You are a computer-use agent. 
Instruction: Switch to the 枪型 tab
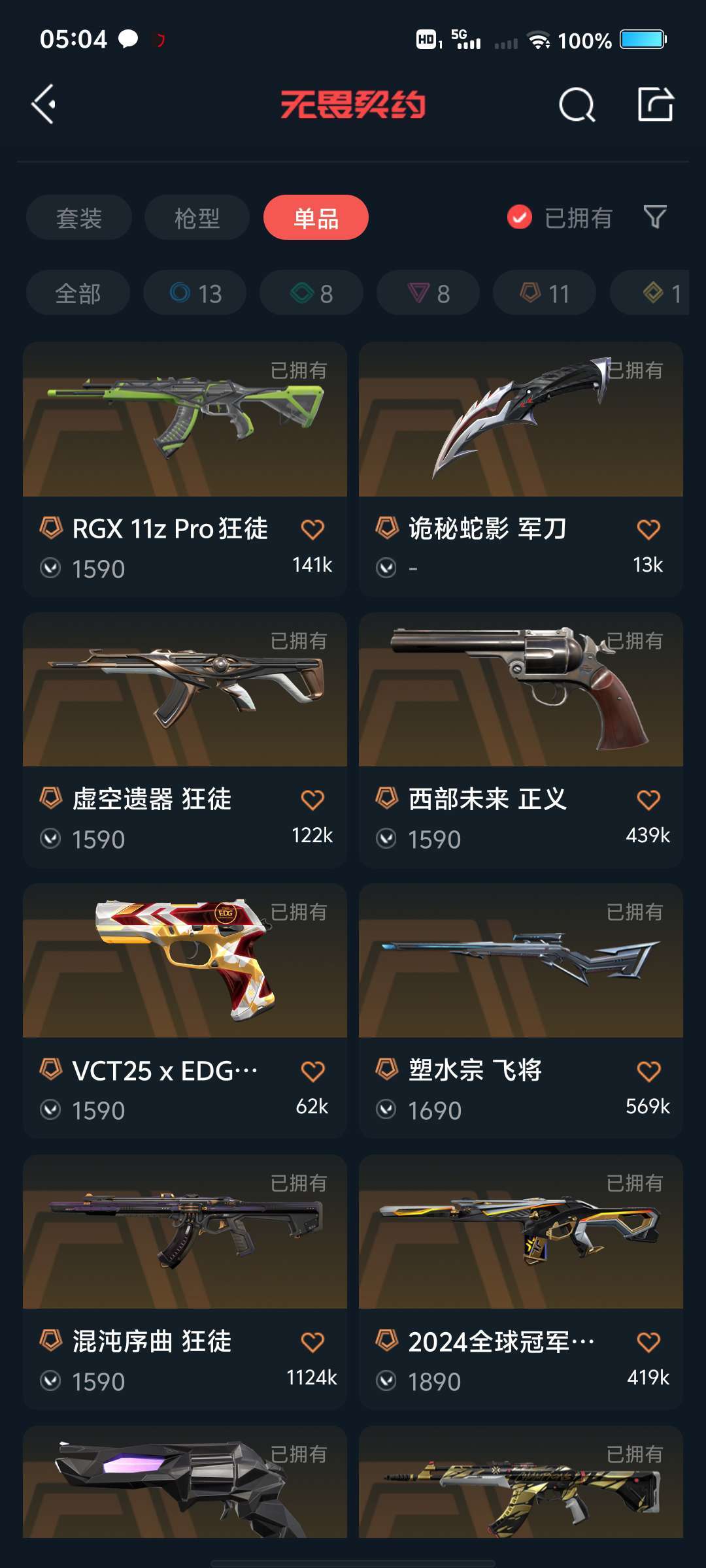(x=197, y=218)
